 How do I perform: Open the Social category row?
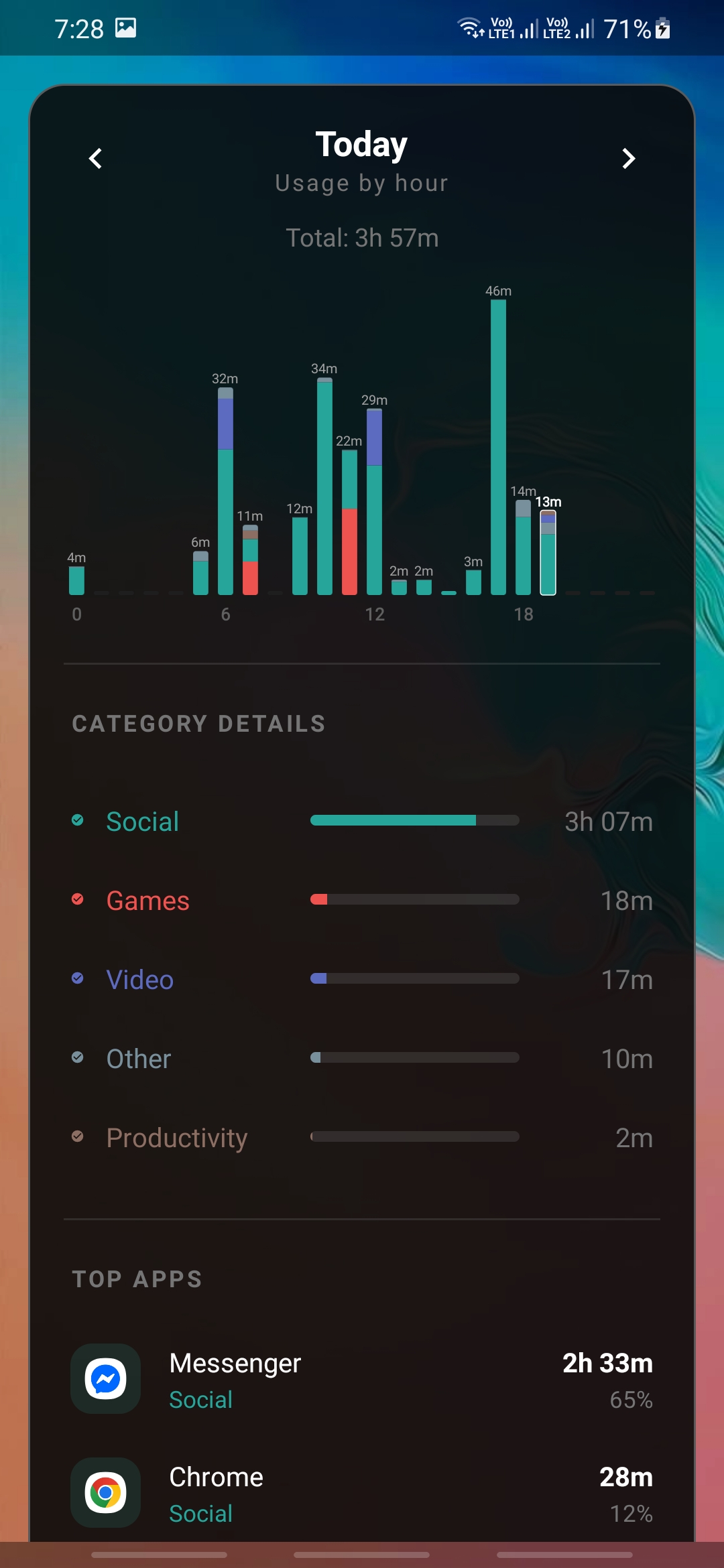coord(141,822)
